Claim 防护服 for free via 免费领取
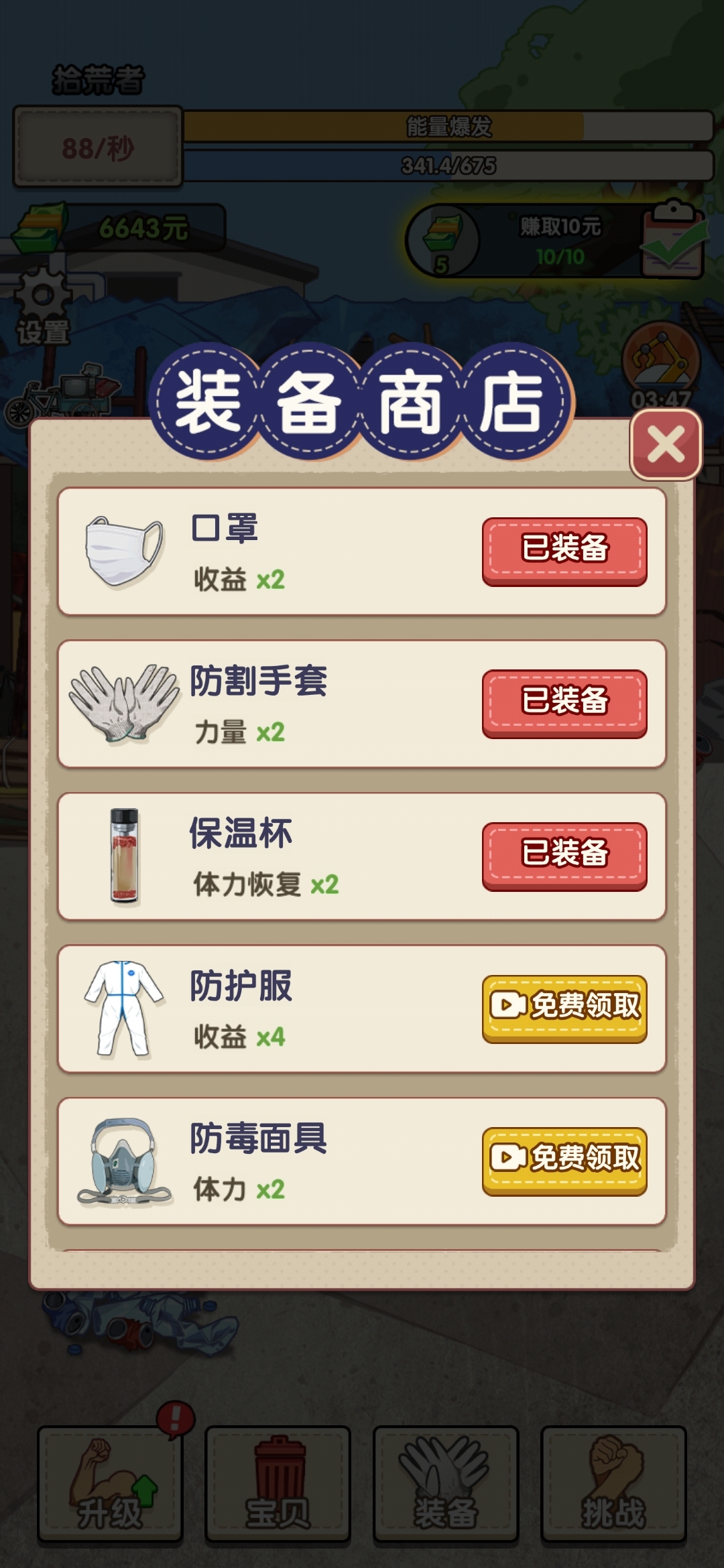Image resolution: width=724 pixels, height=1568 pixels. pyautogui.click(x=564, y=1007)
